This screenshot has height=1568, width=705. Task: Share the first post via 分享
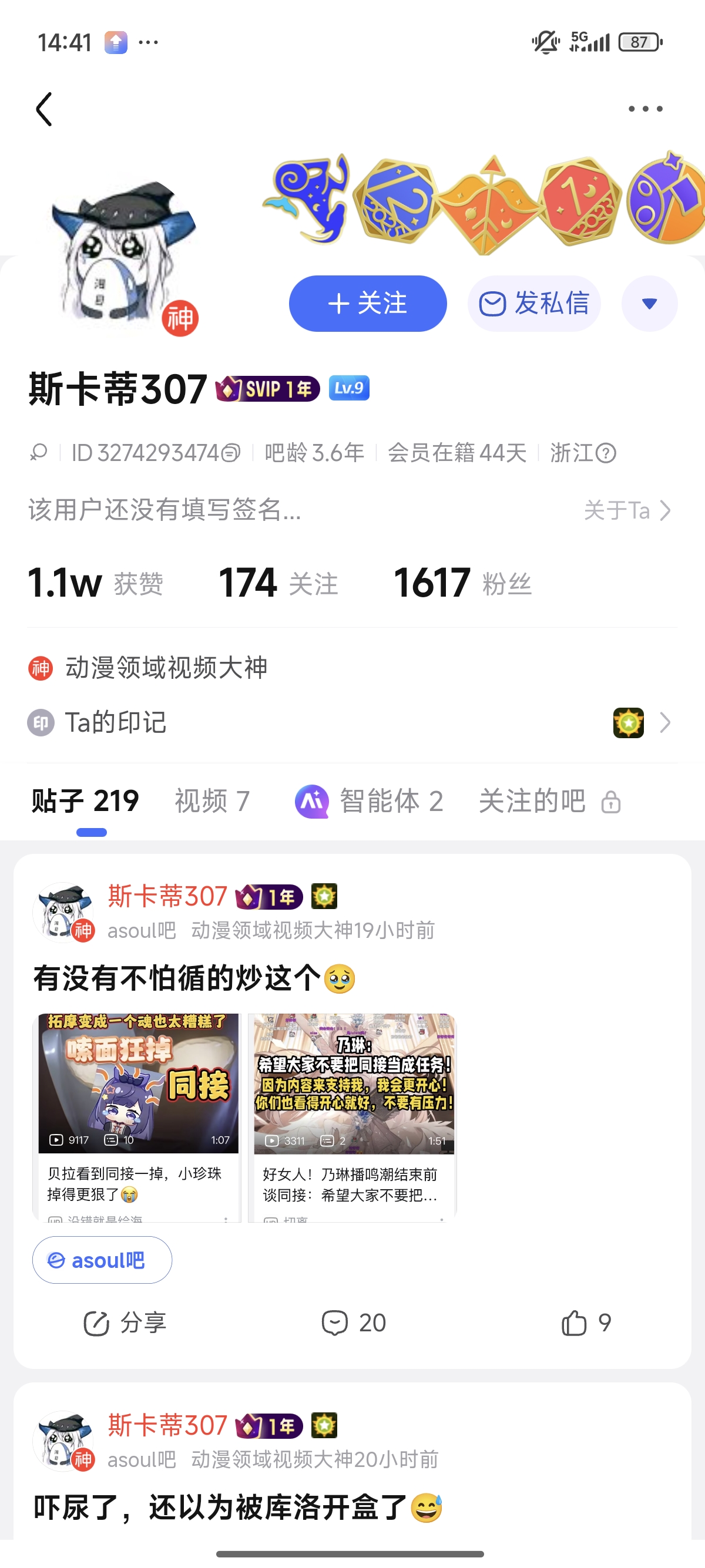pyautogui.click(x=125, y=1323)
